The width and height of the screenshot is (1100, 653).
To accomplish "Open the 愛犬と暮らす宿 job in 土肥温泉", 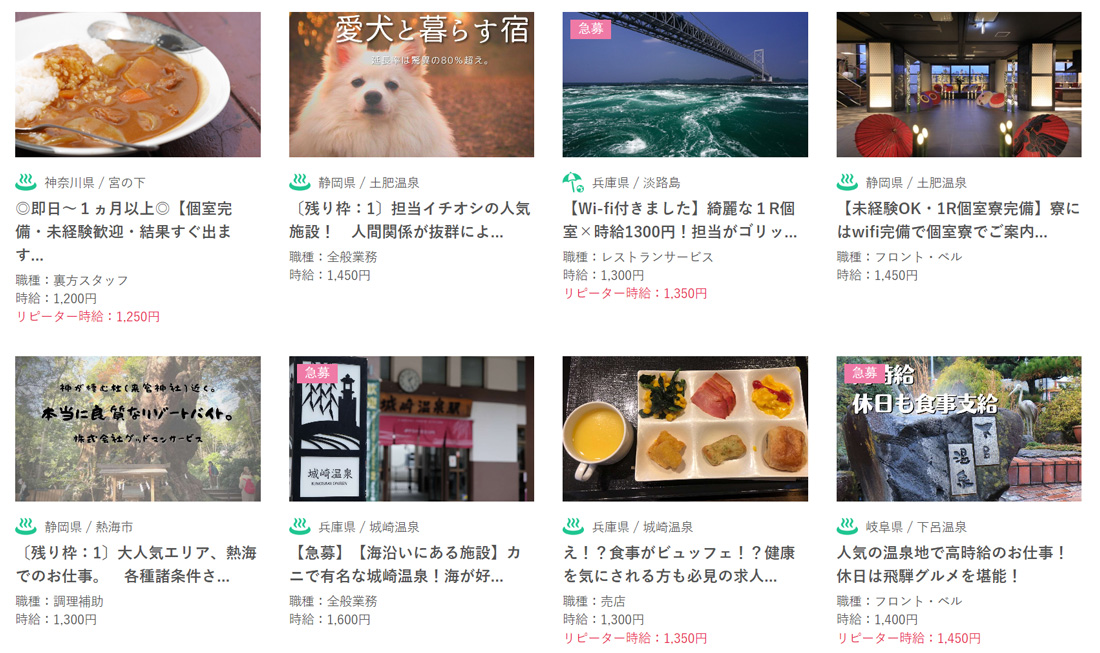I will click(x=411, y=85).
